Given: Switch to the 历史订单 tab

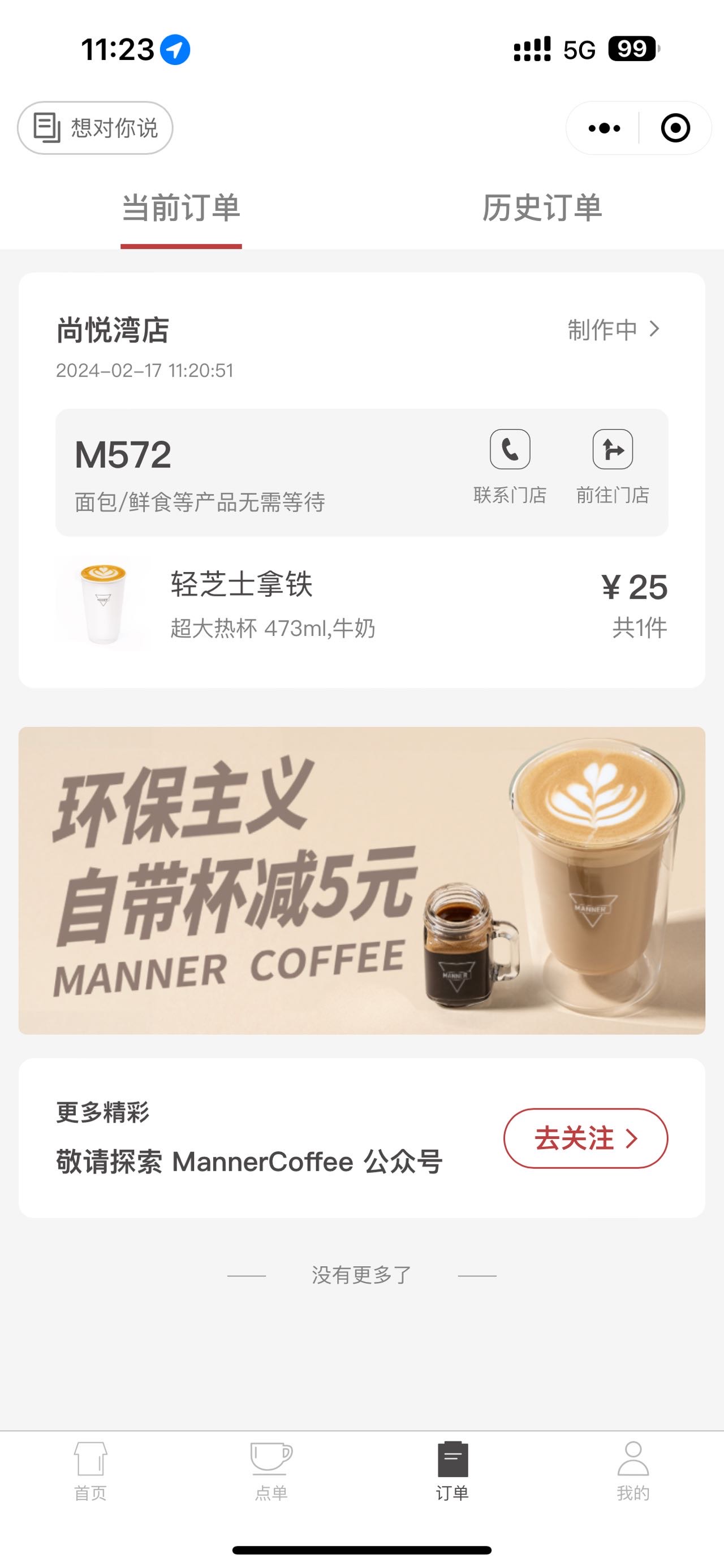Looking at the screenshot, I should 542,208.
